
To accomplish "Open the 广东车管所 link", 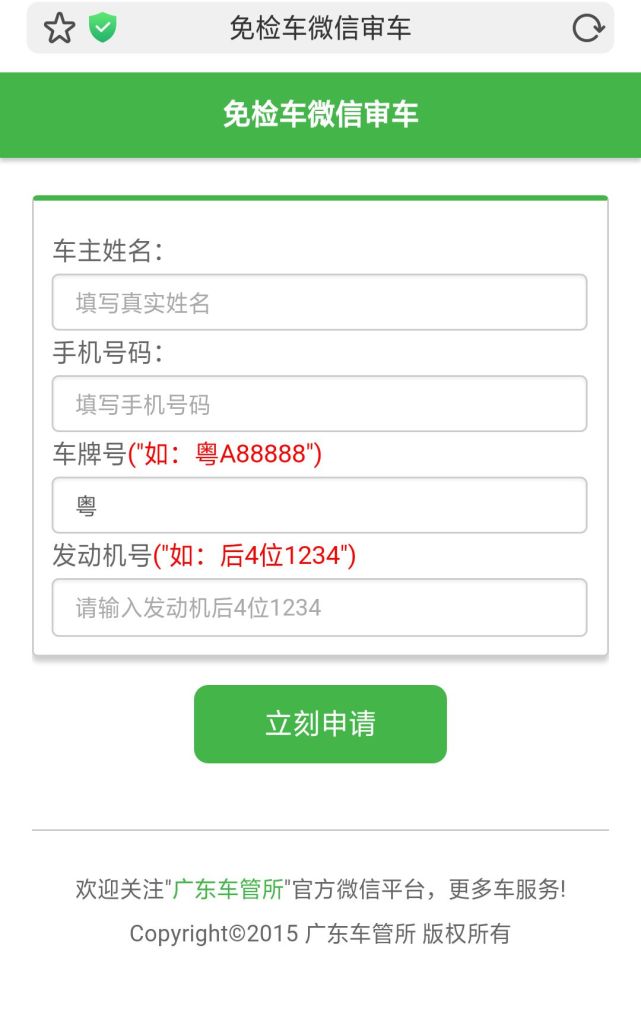I will 228,889.
